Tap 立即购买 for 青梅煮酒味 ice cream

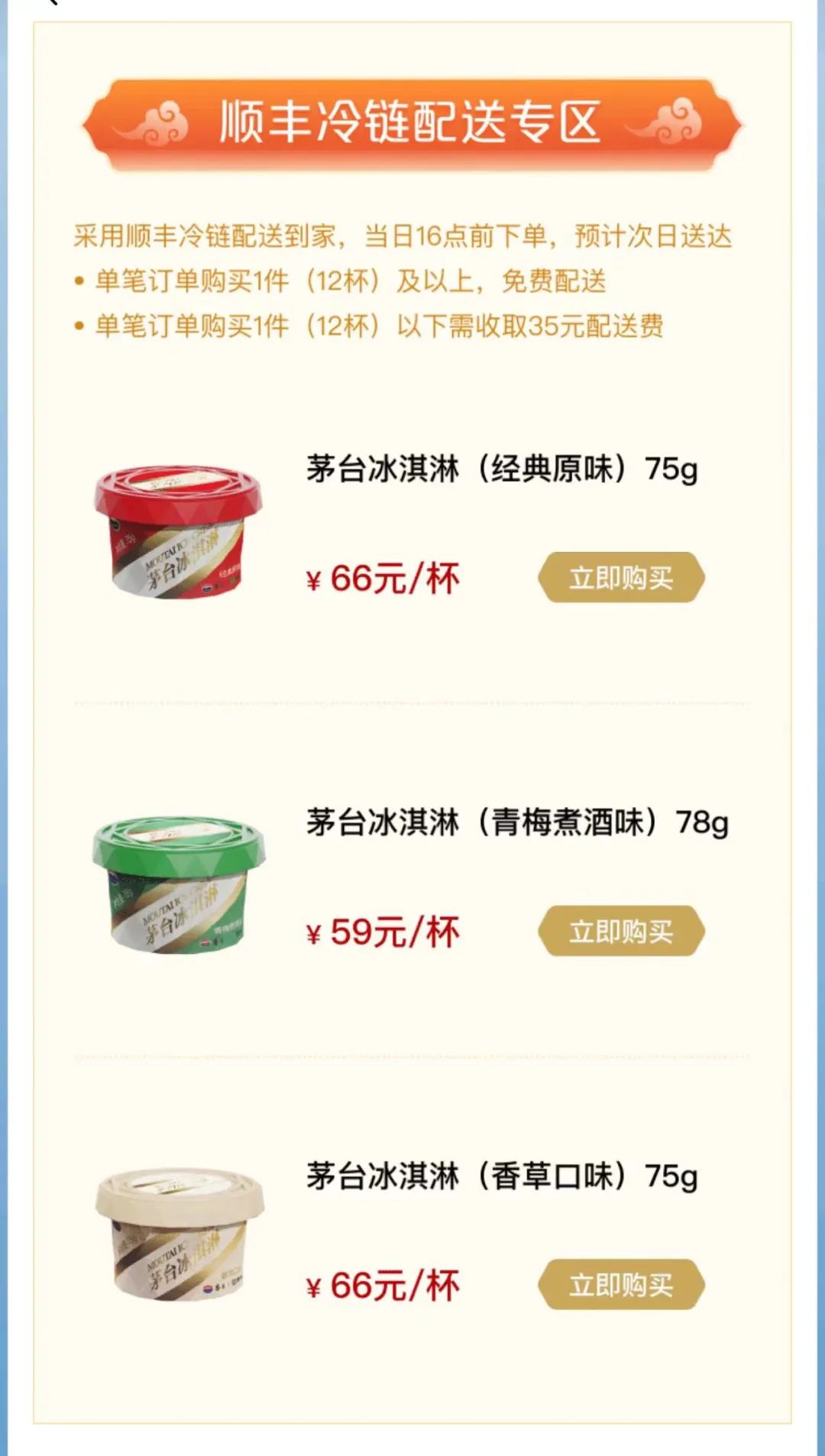(620, 931)
